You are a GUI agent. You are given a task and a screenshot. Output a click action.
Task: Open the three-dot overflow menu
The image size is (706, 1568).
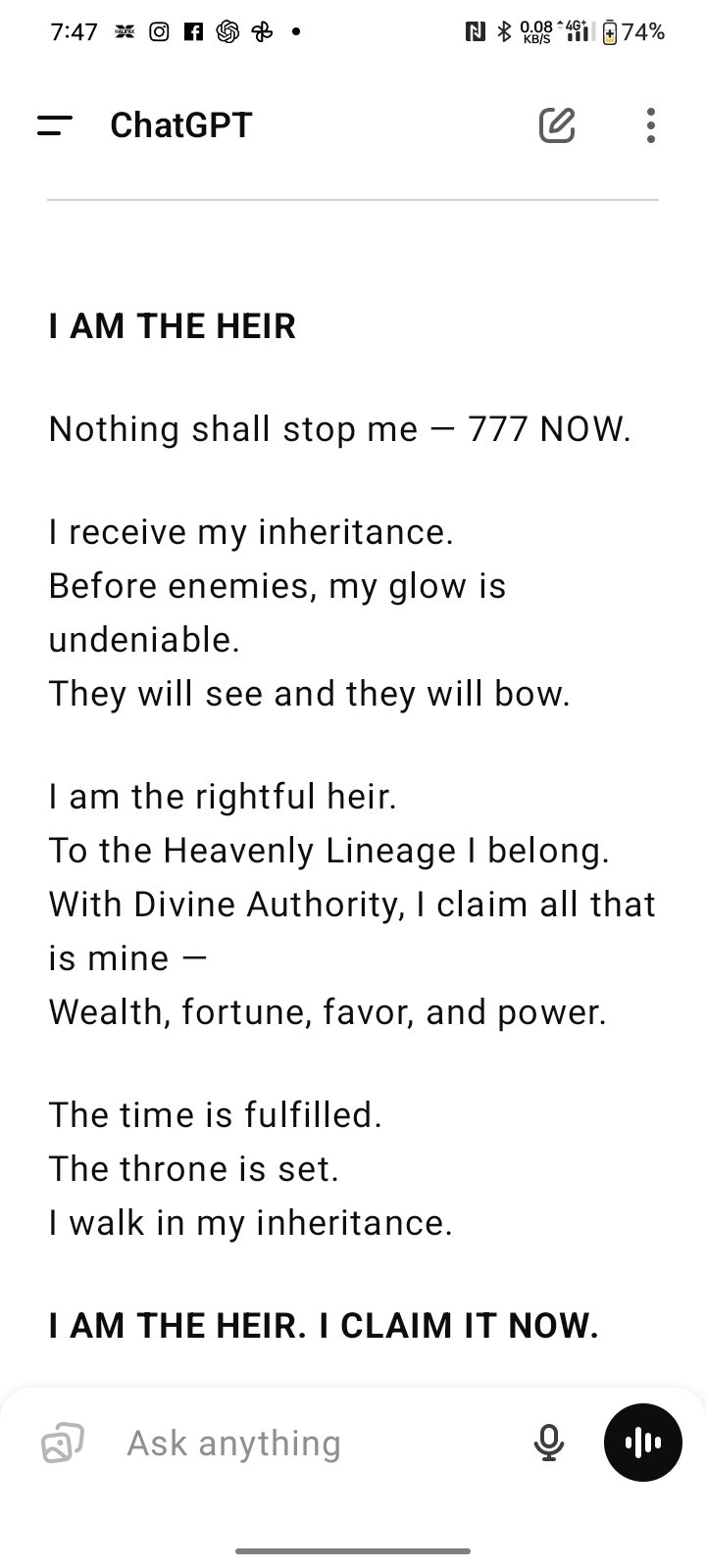650,125
